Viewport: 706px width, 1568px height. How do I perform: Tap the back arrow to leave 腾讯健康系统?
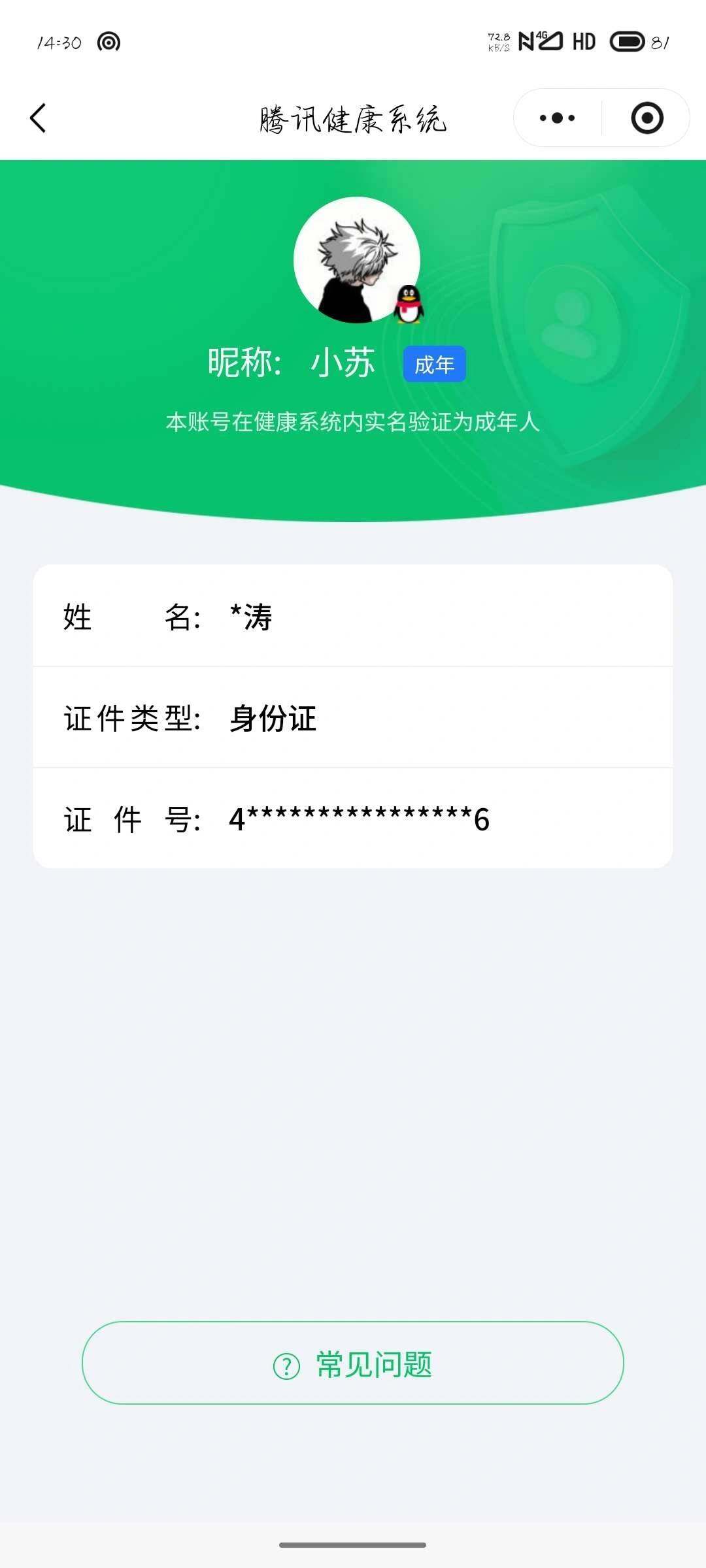pyautogui.click(x=37, y=118)
